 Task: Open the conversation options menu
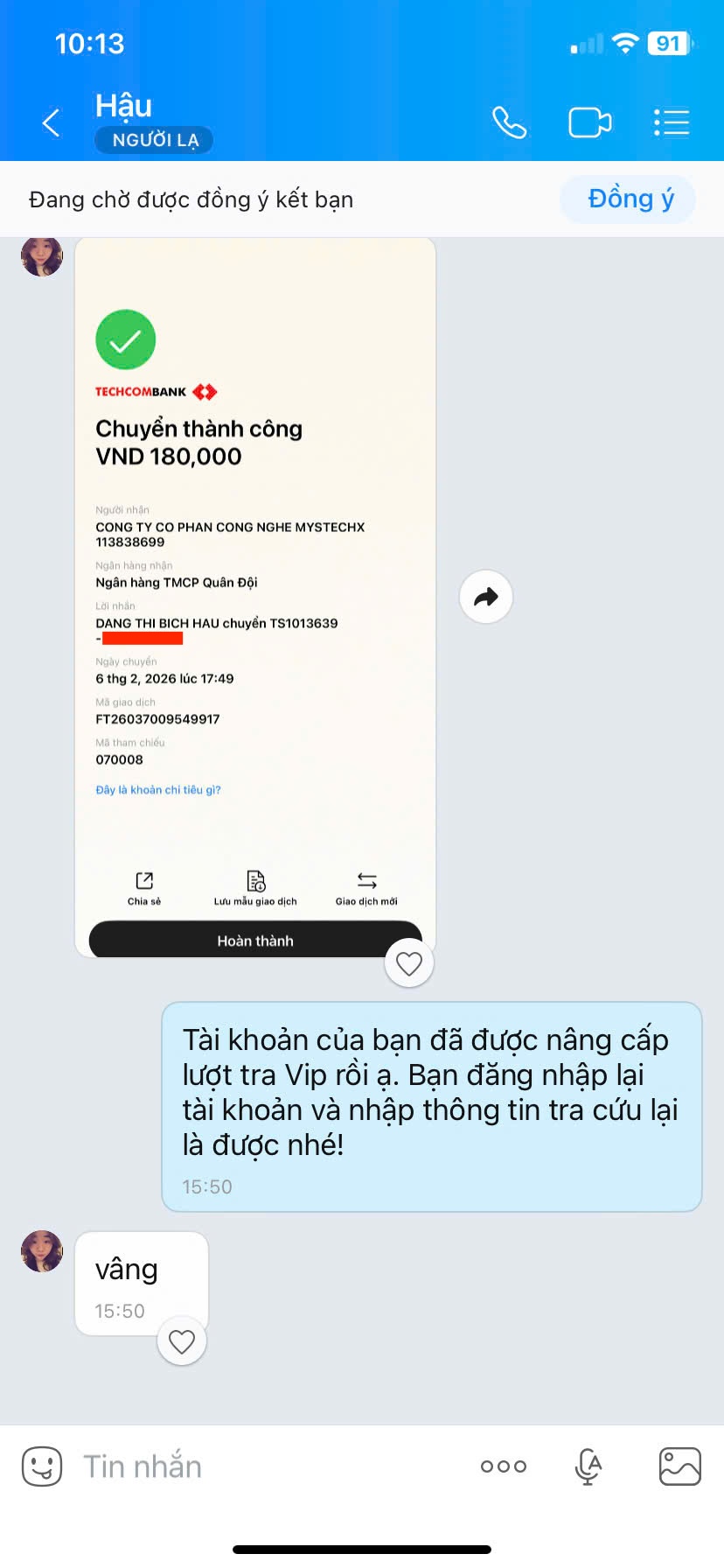pyautogui.click(x=672, y=122)
